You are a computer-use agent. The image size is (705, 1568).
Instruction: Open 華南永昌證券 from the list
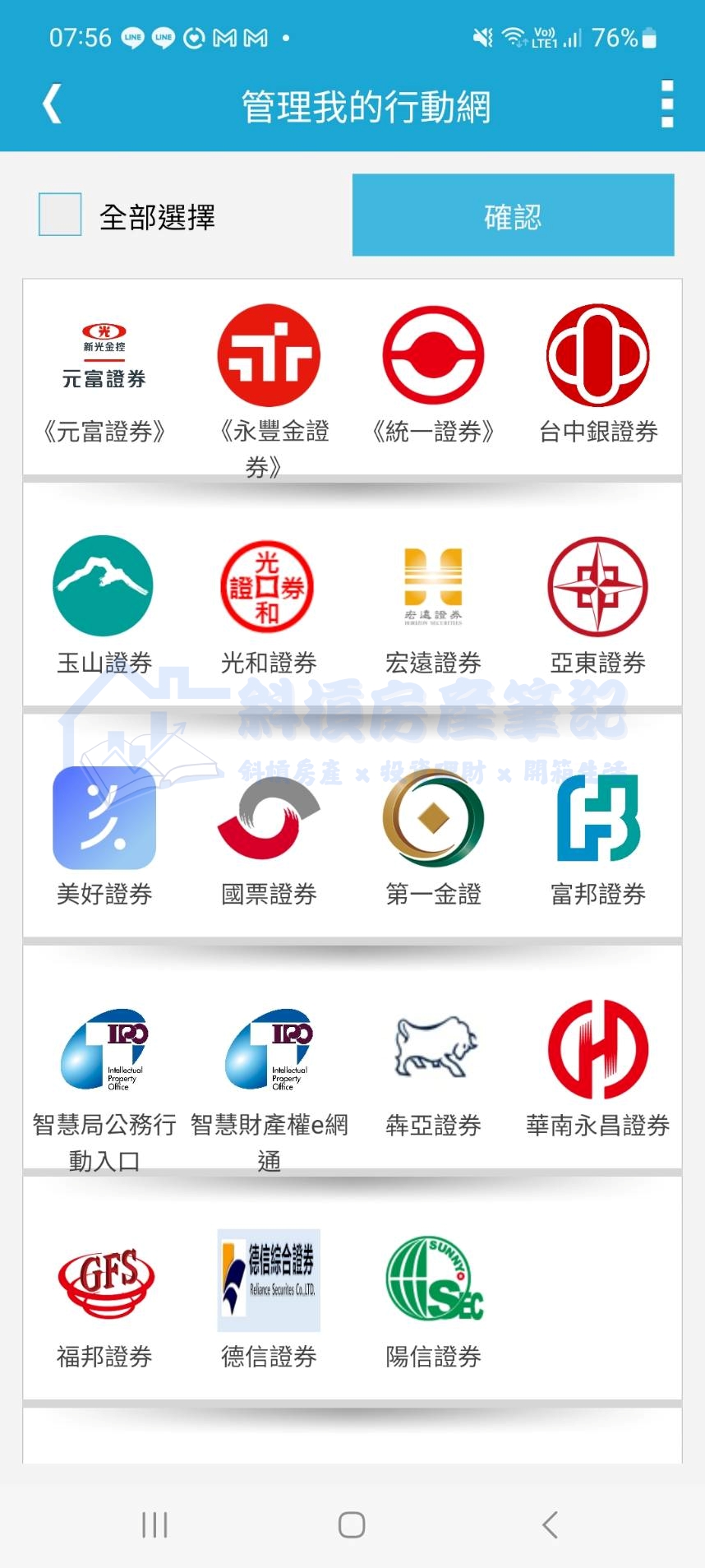click(x=597, y=1050)
